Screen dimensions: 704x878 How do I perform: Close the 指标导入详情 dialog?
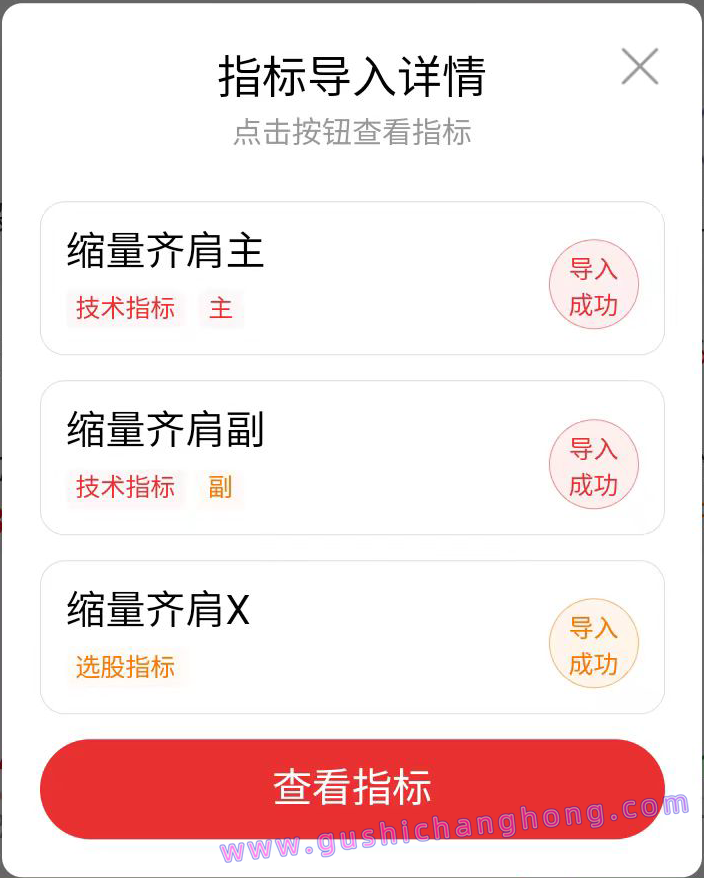click(639, 67)
